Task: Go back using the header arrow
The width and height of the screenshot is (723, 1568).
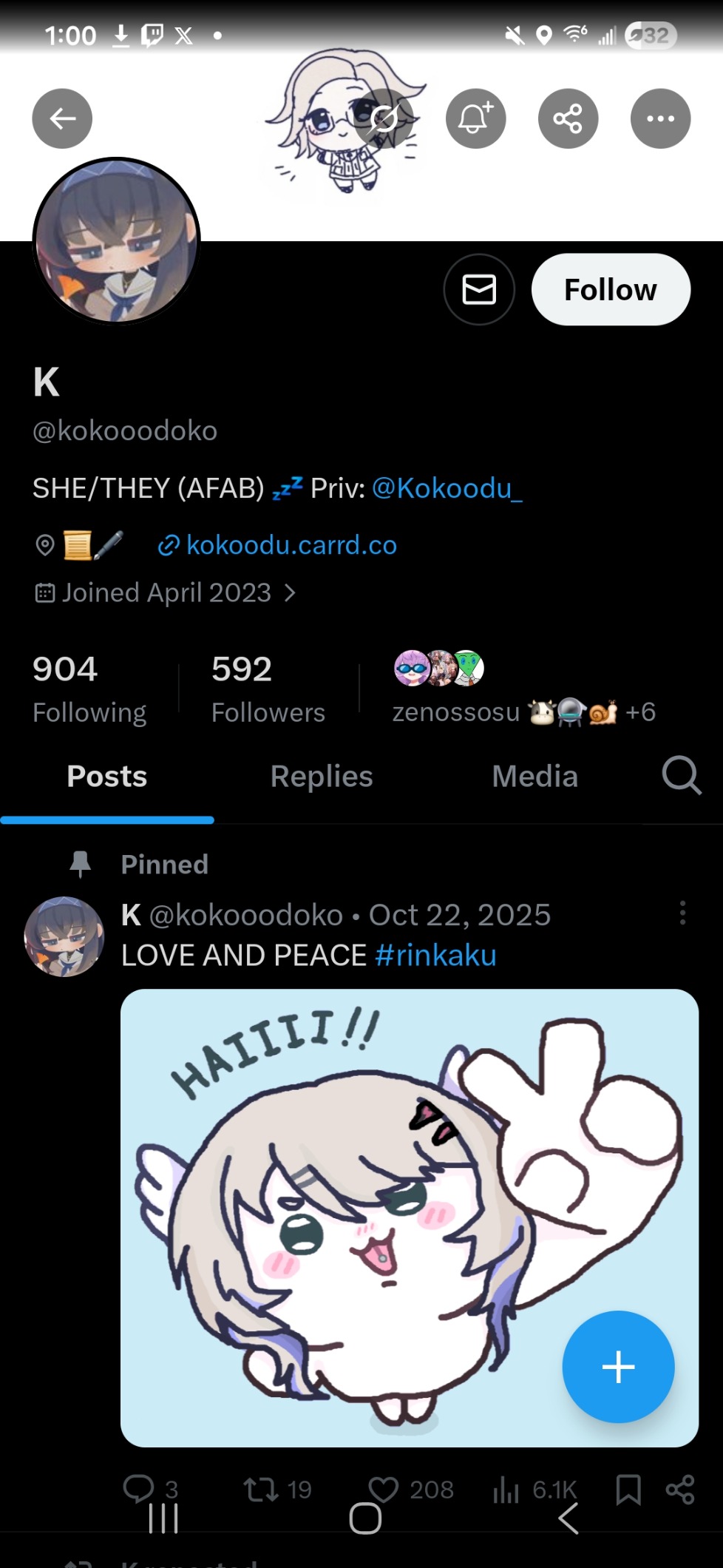Action: (x=62, y=118)
